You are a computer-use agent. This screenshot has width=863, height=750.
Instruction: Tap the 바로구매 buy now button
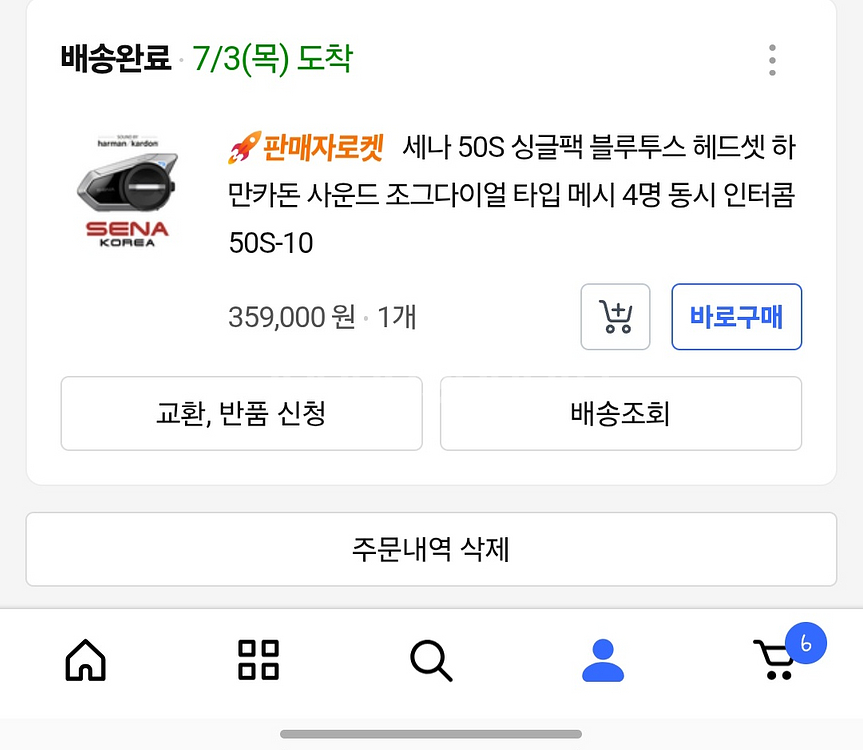click(x=736, y=317)
